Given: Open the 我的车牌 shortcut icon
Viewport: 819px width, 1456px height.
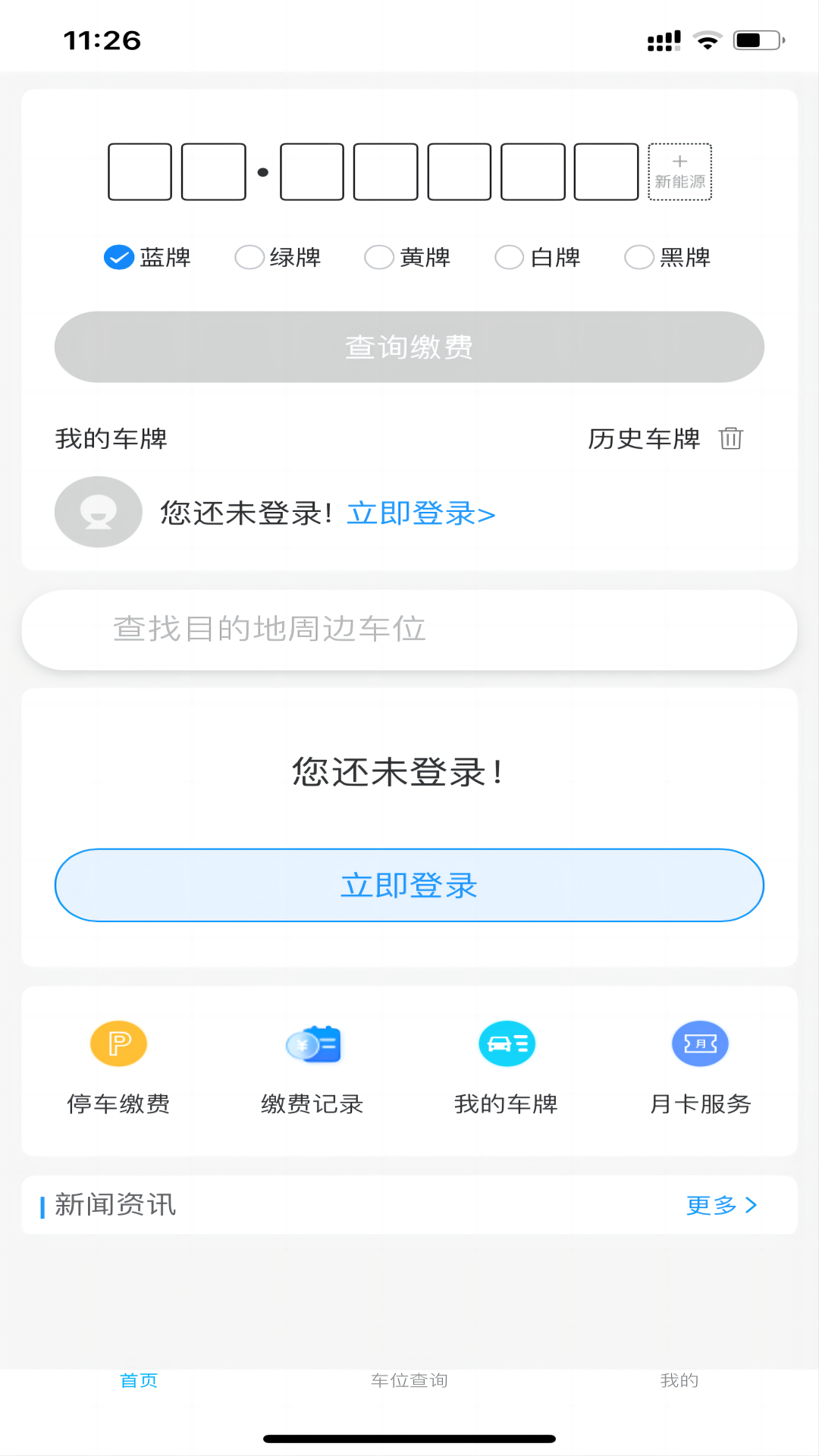Looking at the screenshot, I should click(507, 1044).
